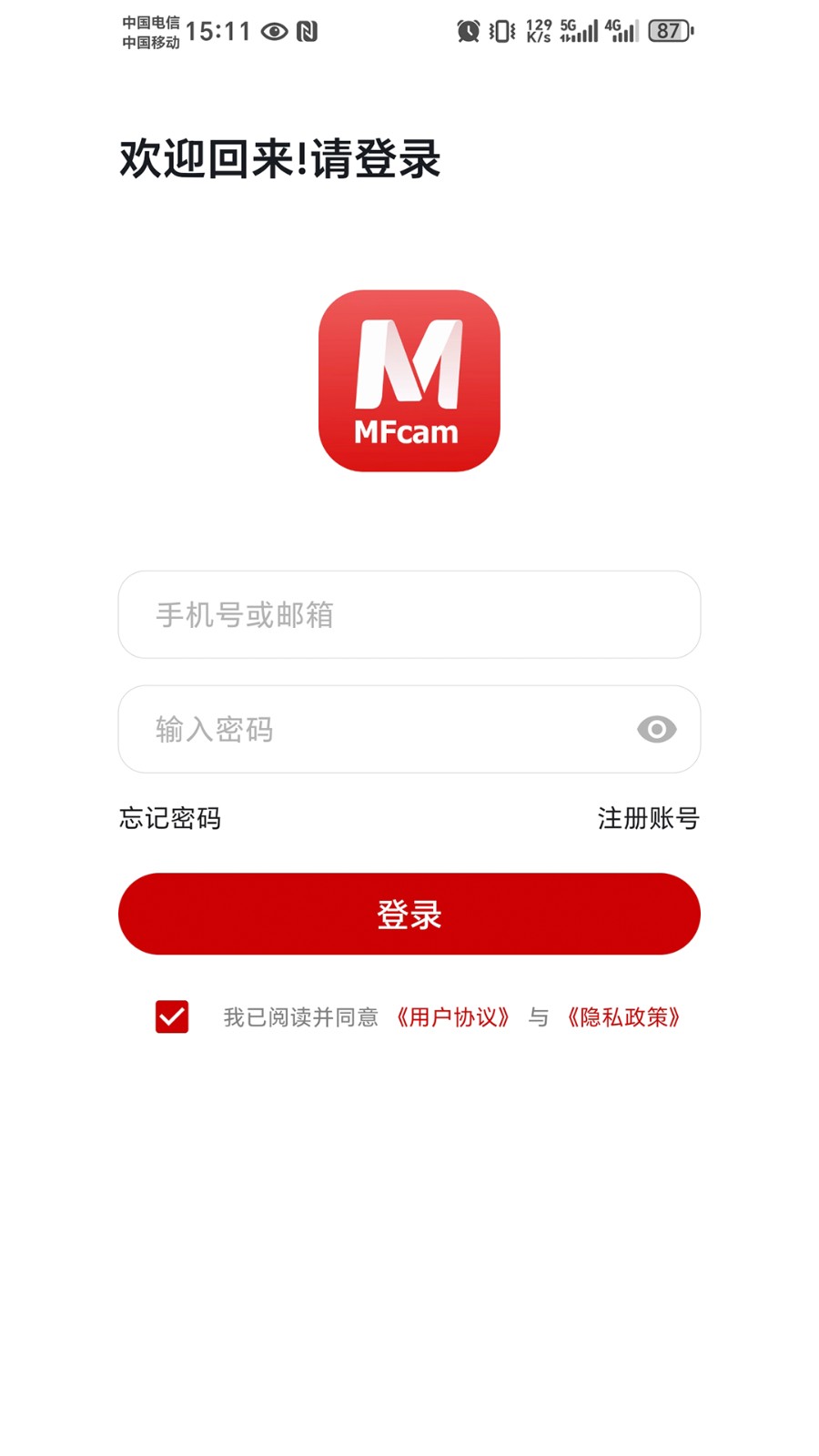Click the 手机号或邮箱 input field
The width and height of the screenshot is (819, 1456).
[x=409, y=615]
